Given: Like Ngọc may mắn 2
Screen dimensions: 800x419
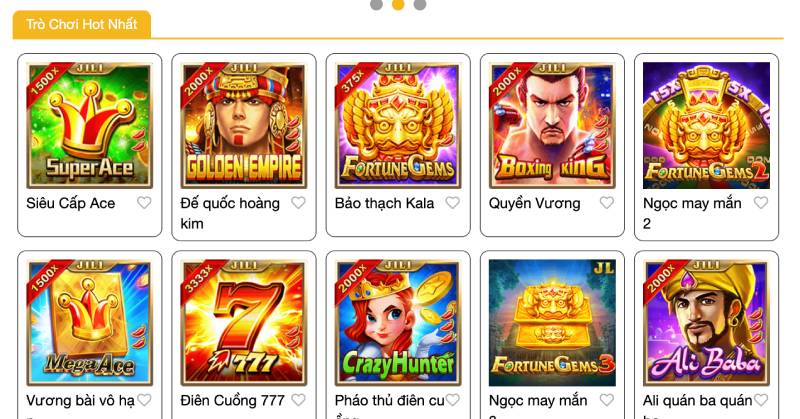Looking at the screenshot, I should point(761,203).
